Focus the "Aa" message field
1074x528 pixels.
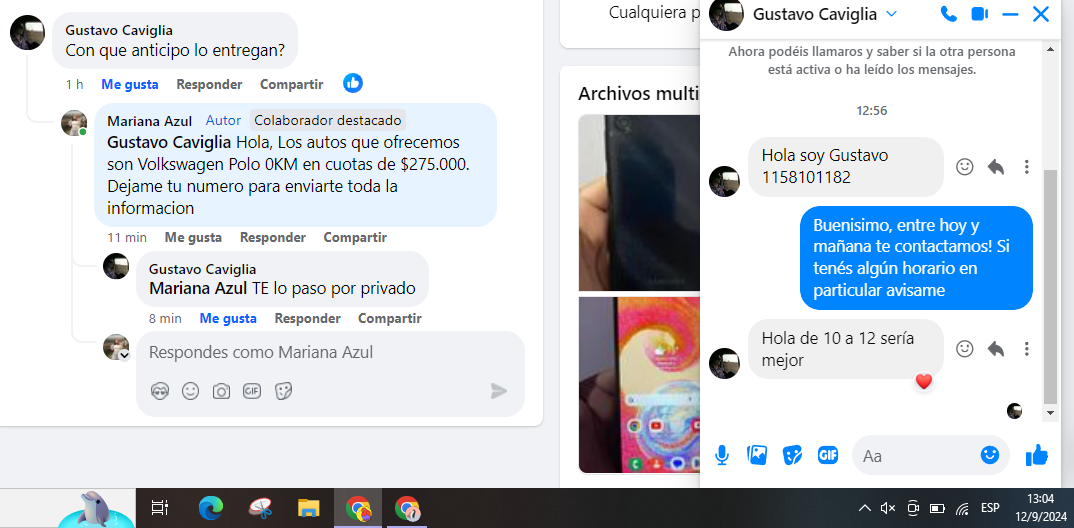pos(915,455)
